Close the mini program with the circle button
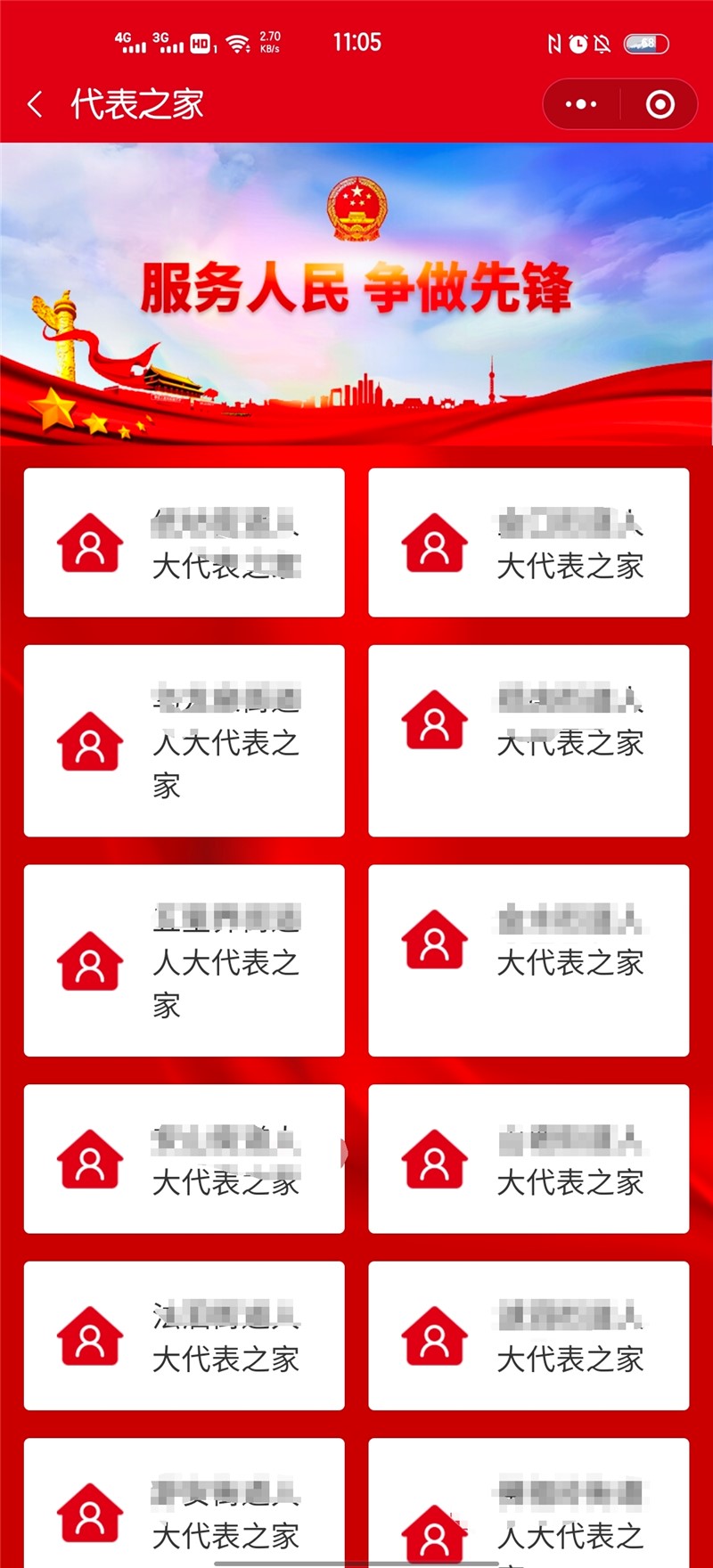This screenshot has height=1568, width=713. pyautogui.click(x=660, y=105)
